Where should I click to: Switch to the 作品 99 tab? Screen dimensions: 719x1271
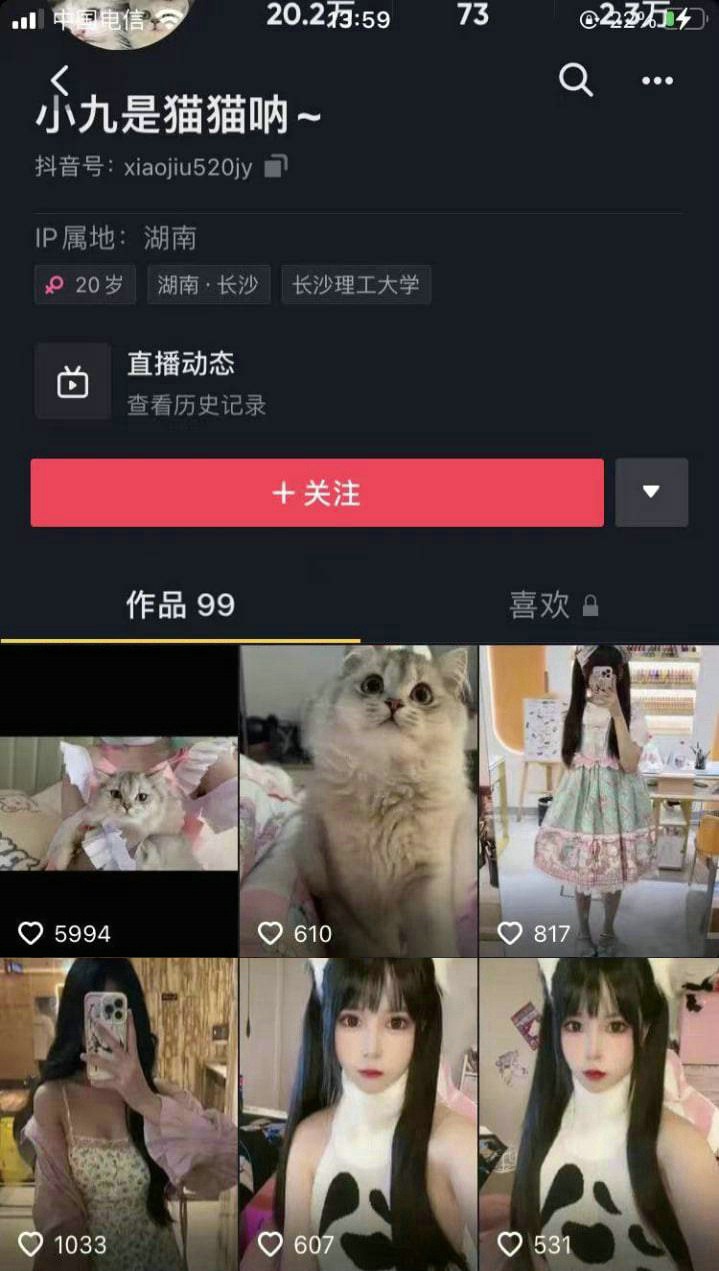click(180, 605)
